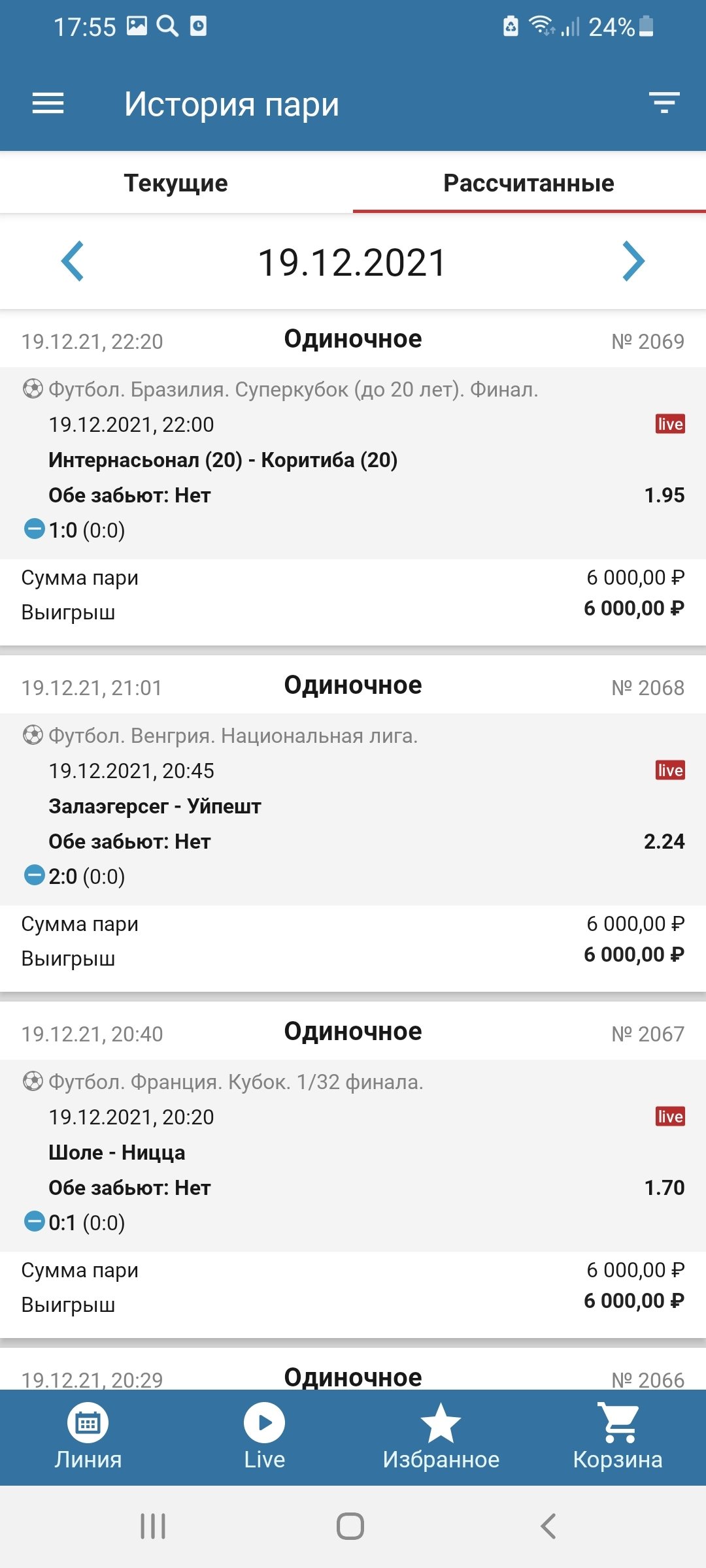Image resolution: width=706 pixels, height=1568 pixels.
Task: Switch to the Текущие tab
Action: [x=176, y=183]
